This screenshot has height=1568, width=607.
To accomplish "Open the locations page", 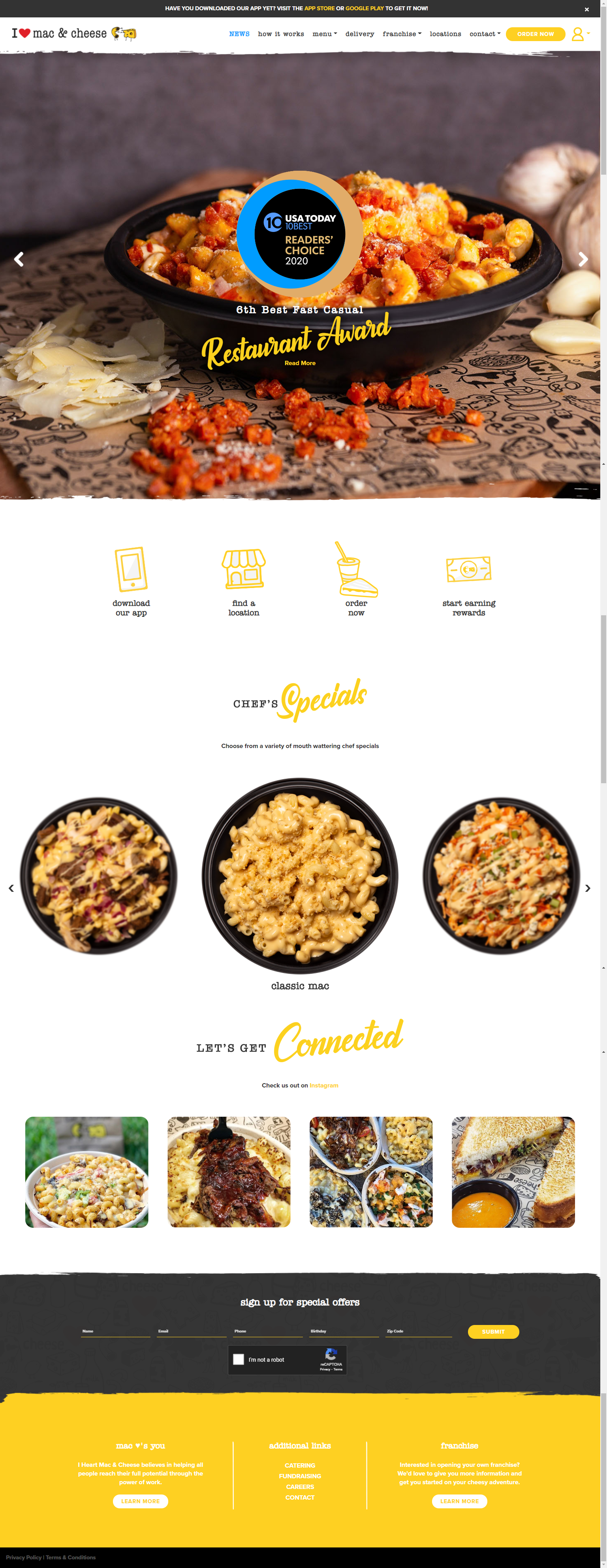I will (445, 34).
